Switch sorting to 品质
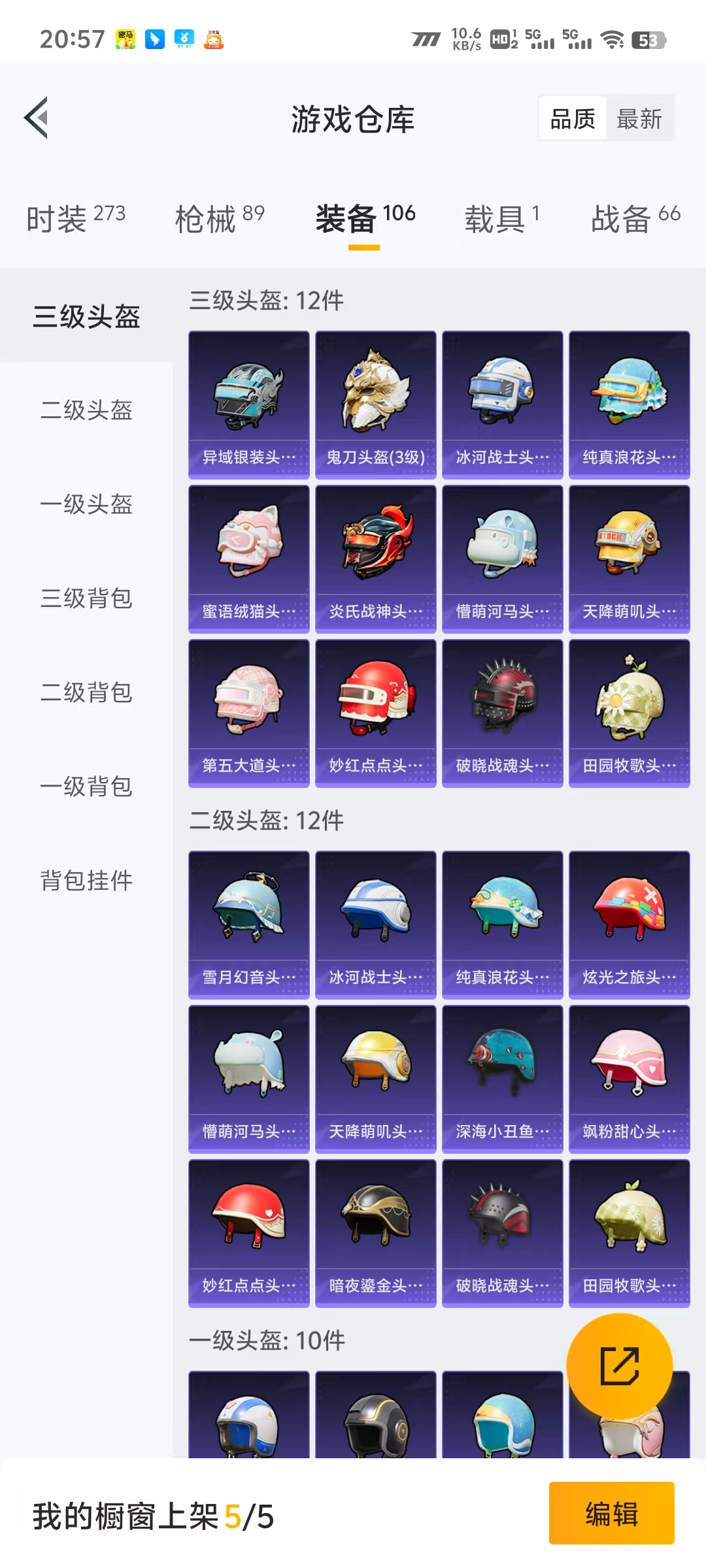The height and width of the screenshot is (1568, 706). click(x=571, y=118)
